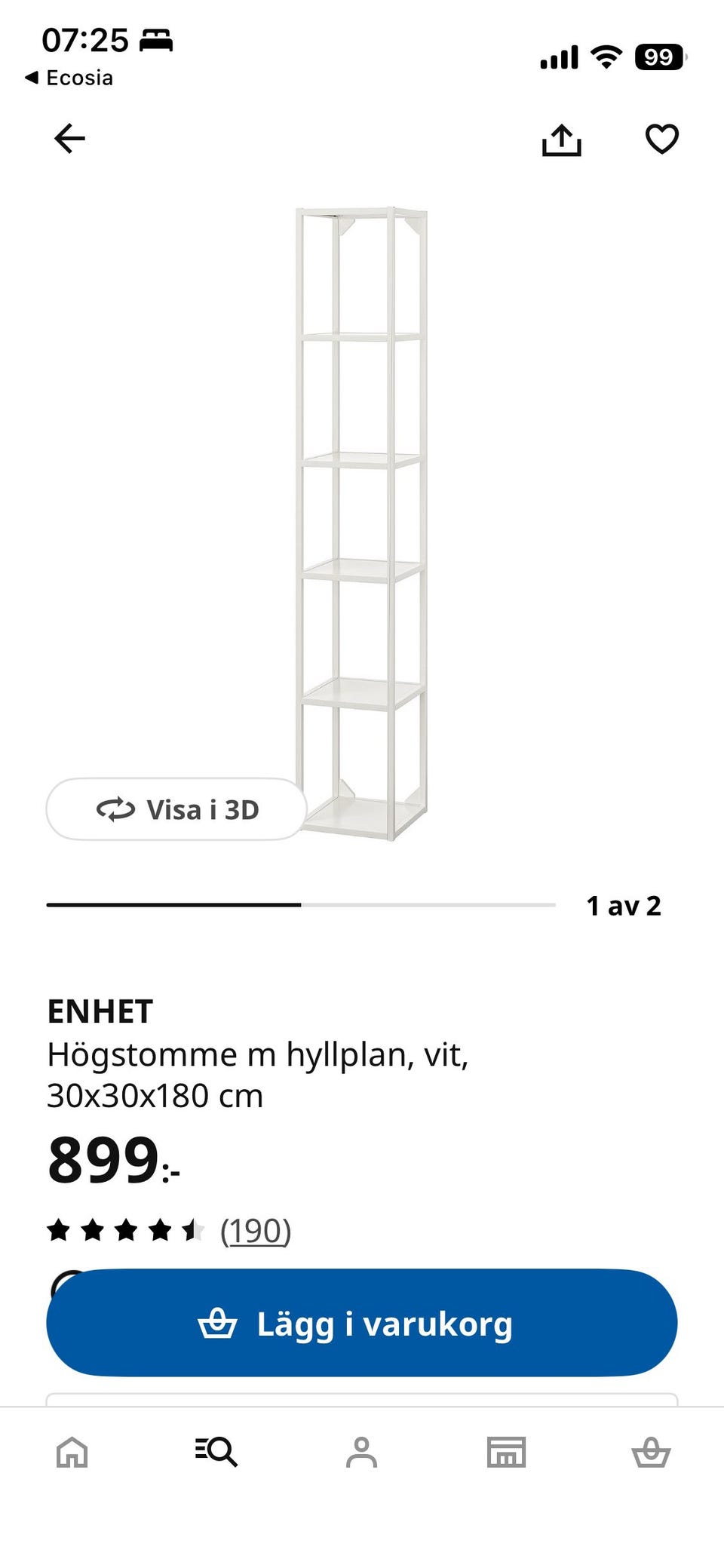This screenshot has width=724, height=1568.
Task: Select the Search icon in bottom navigation
Action: coord(215,1453)
